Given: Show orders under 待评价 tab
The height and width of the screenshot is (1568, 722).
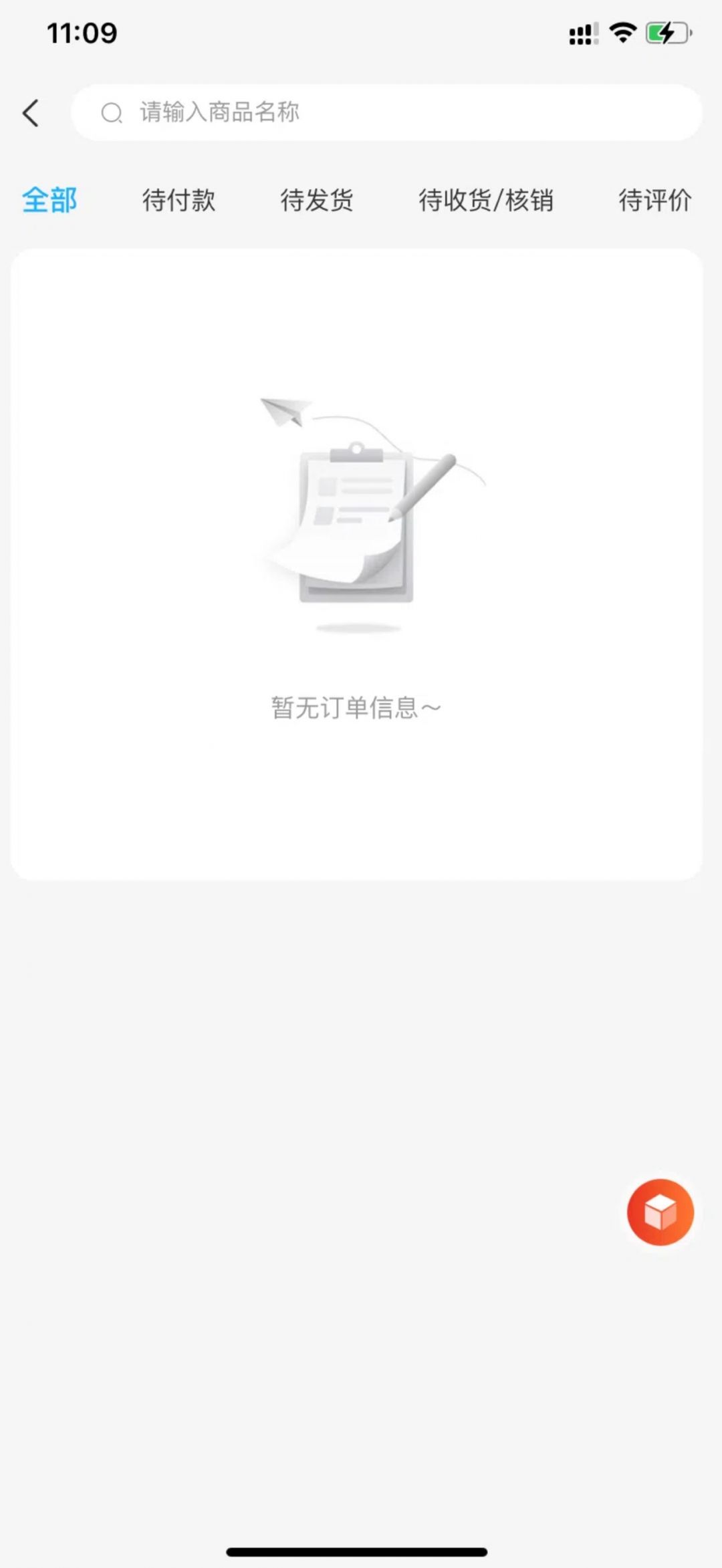Looking at the screenshot, I should point(654,200).
